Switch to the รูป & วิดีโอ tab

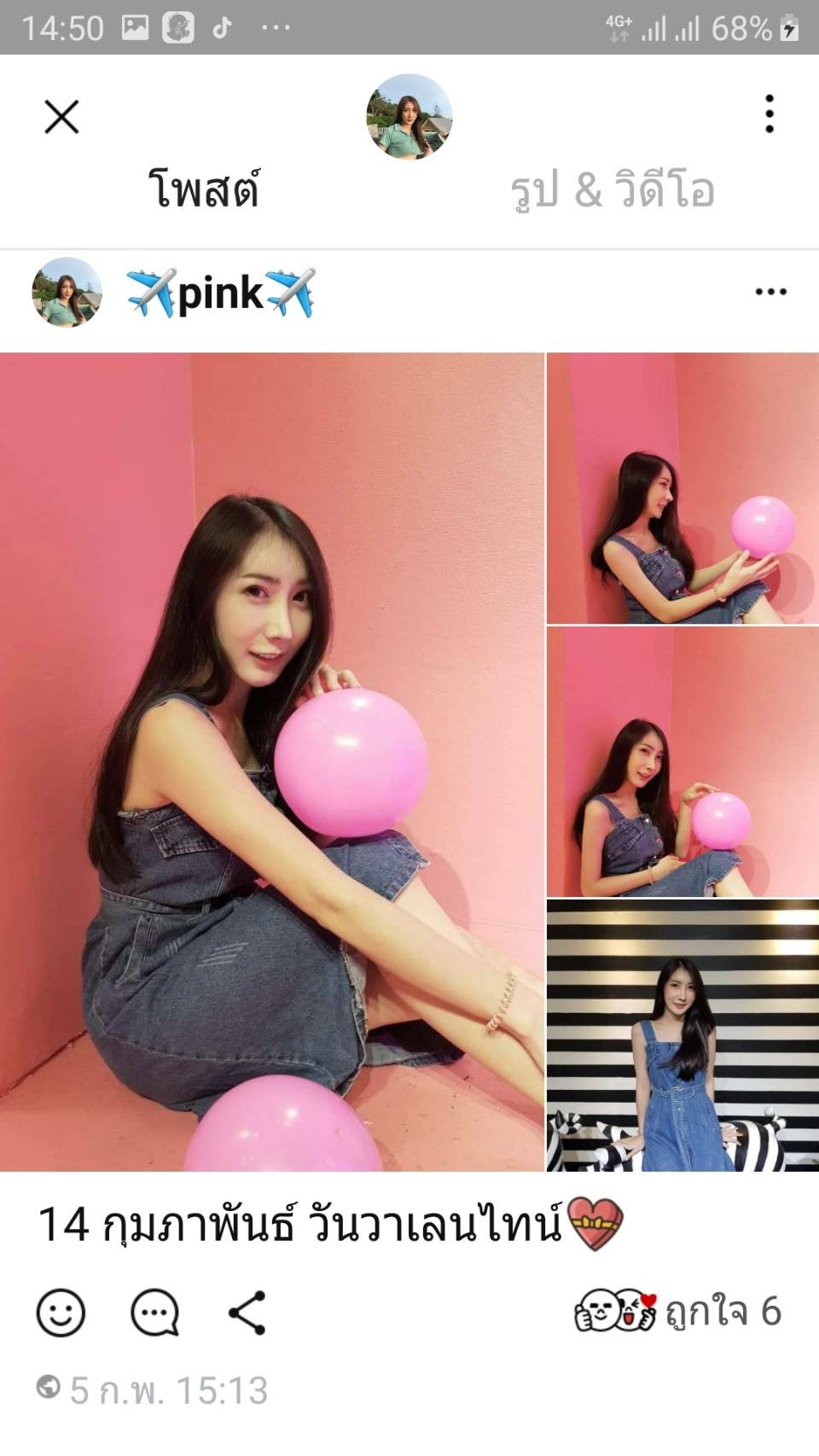pos(613,189)
